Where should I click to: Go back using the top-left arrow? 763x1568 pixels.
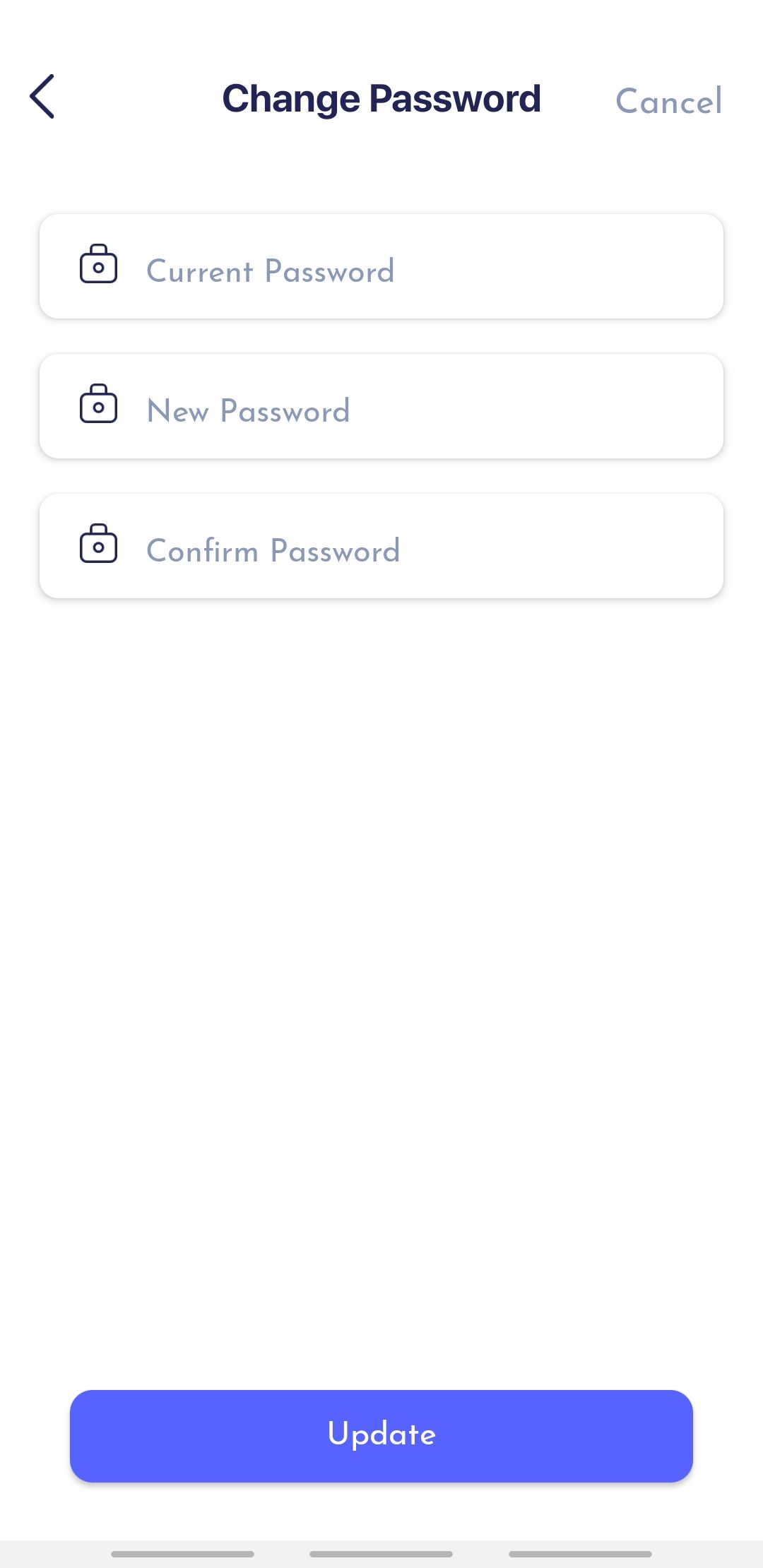(x=42, y=96)
